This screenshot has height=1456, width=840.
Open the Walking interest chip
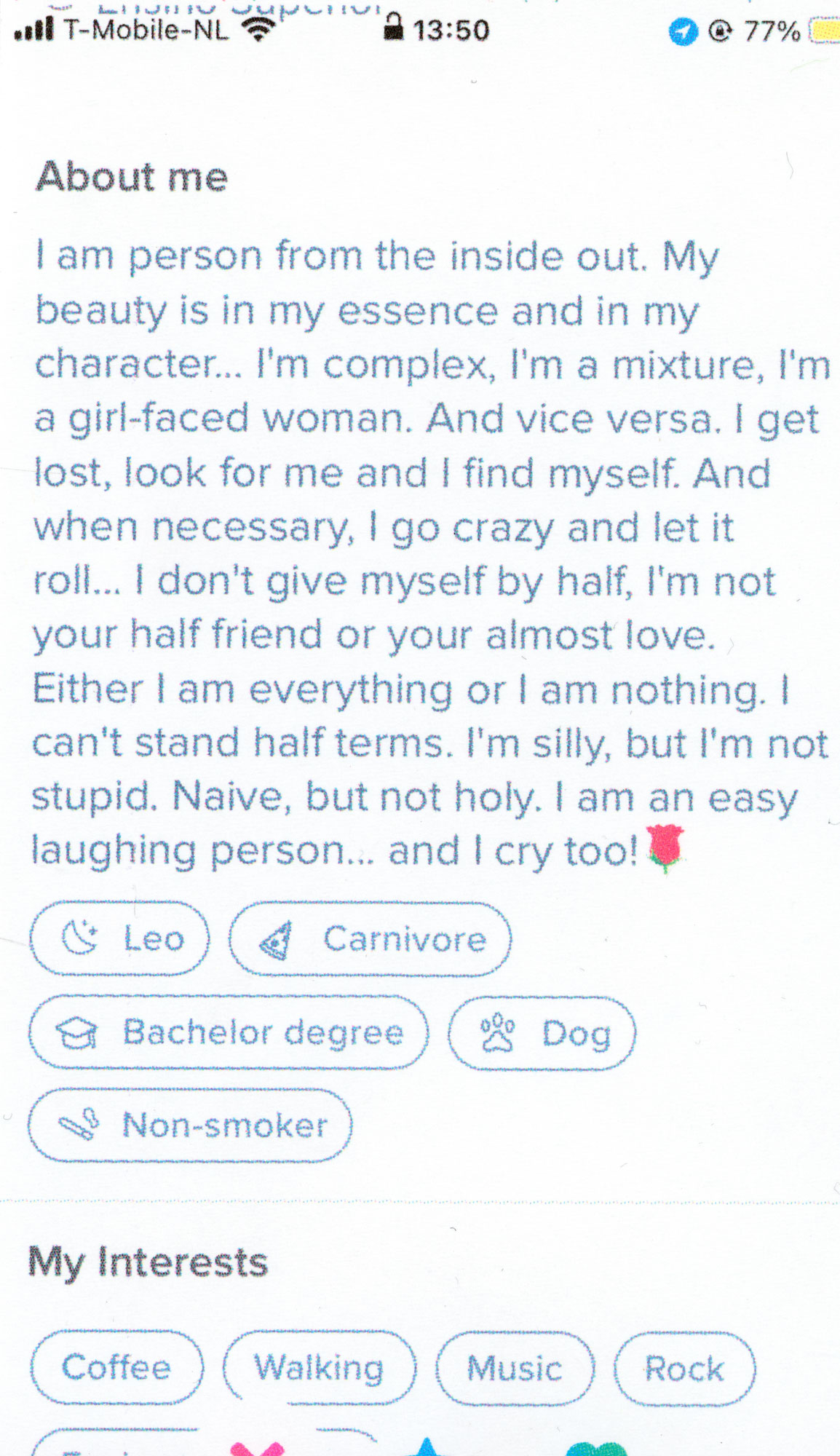coord(319,1367)
